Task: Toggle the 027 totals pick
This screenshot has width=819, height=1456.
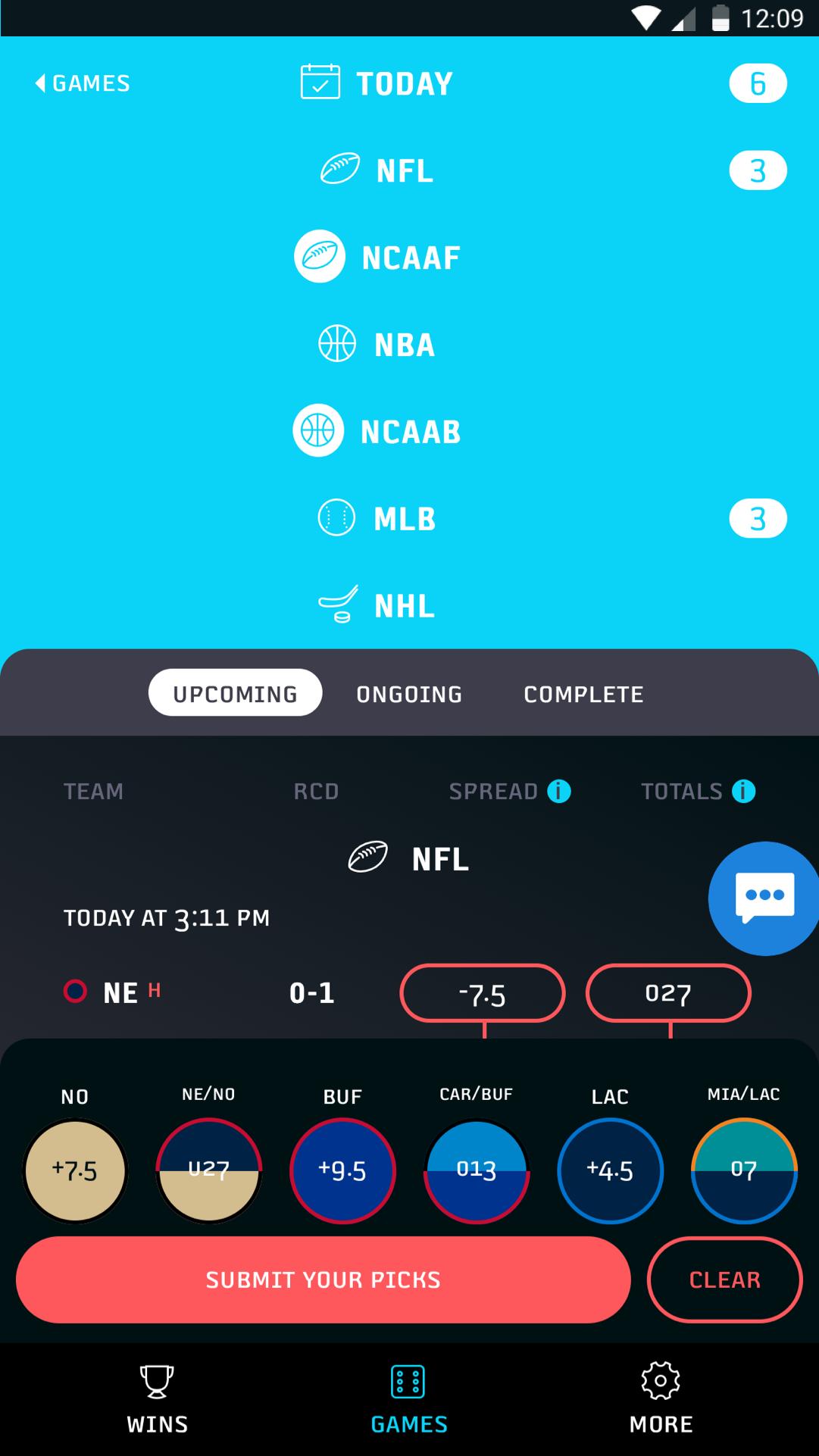Action: [x=667, y=994]
